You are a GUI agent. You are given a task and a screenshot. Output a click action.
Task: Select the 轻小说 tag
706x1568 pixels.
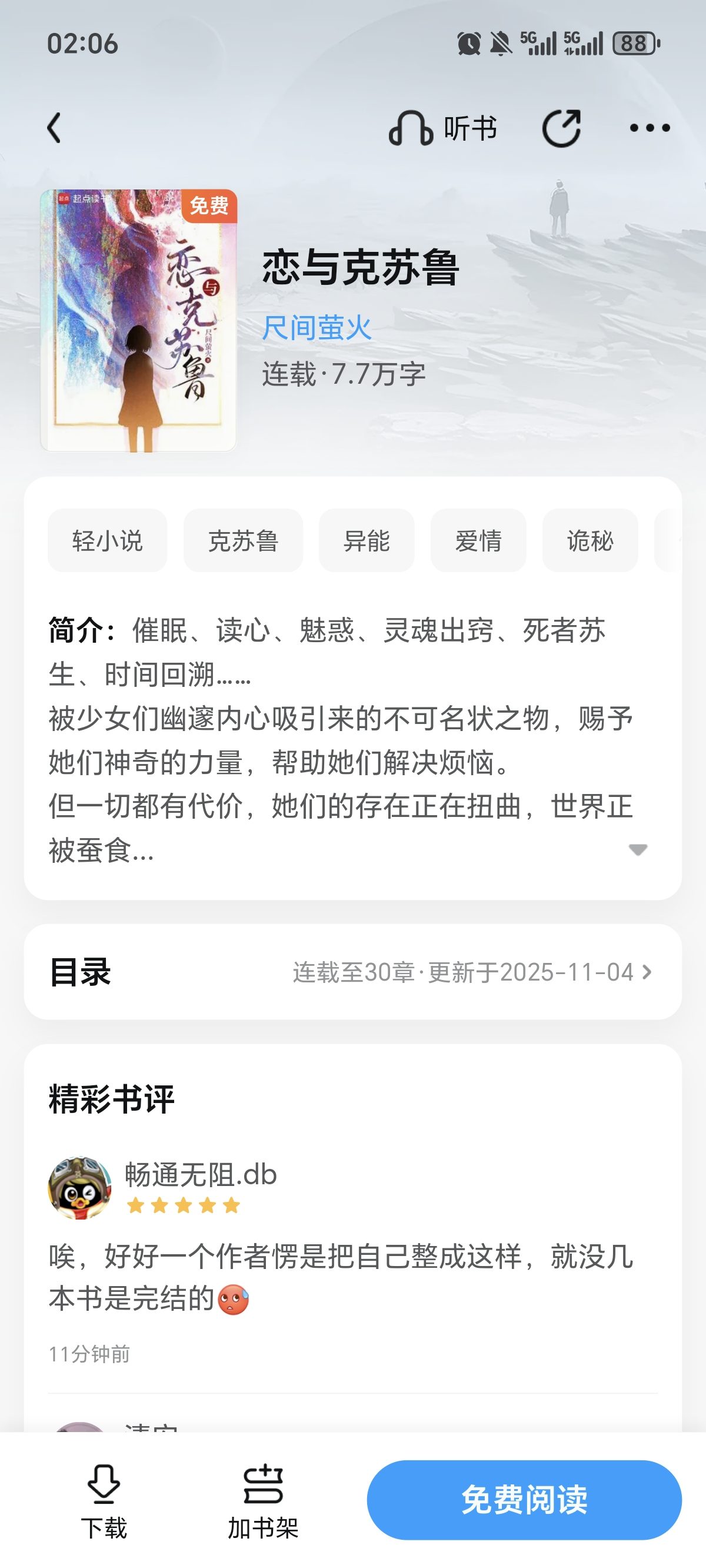coord(107,540)
